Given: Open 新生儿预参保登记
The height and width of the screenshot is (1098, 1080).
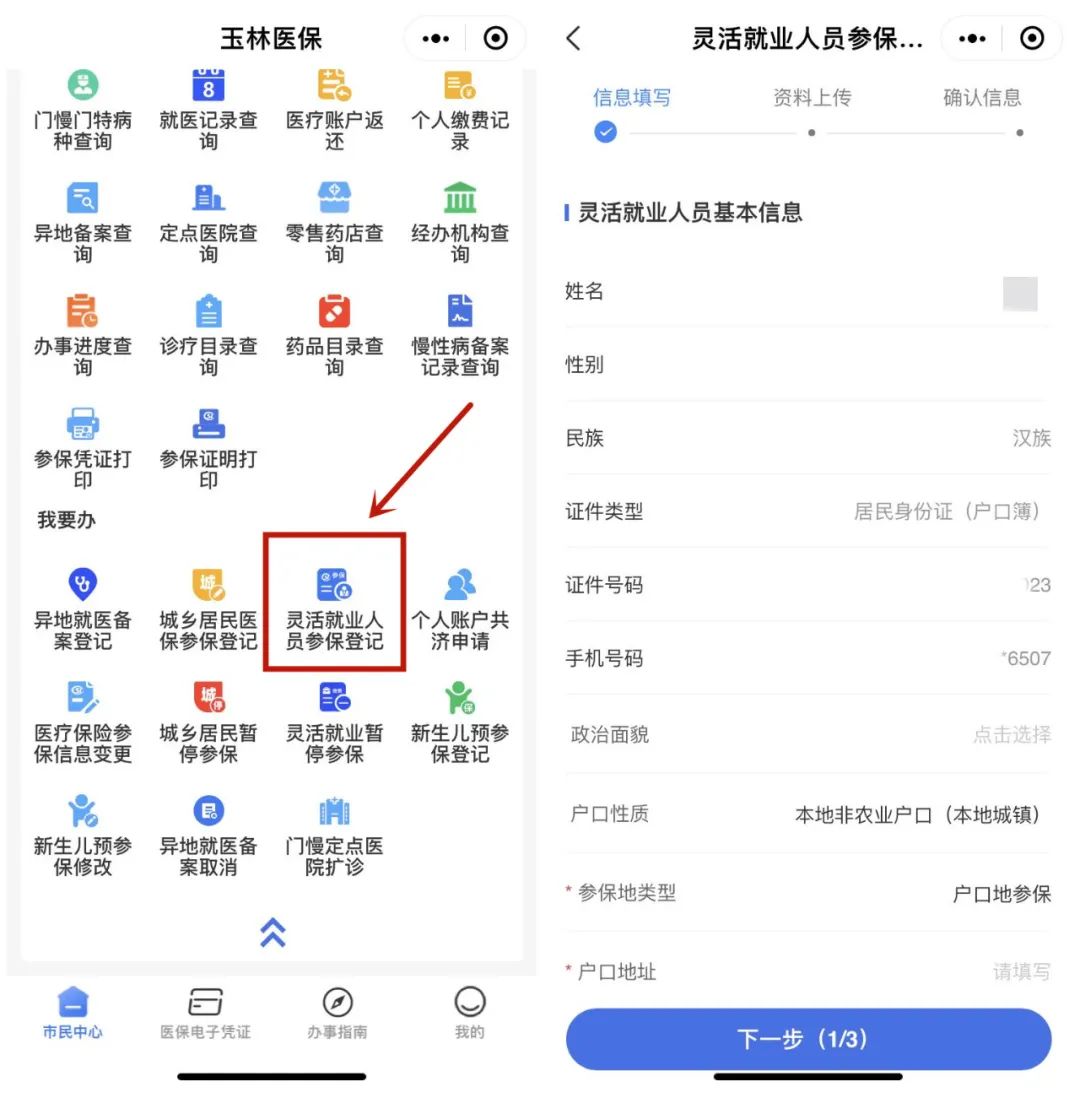Looking at the screenshot, I should [x=460, y=720].
